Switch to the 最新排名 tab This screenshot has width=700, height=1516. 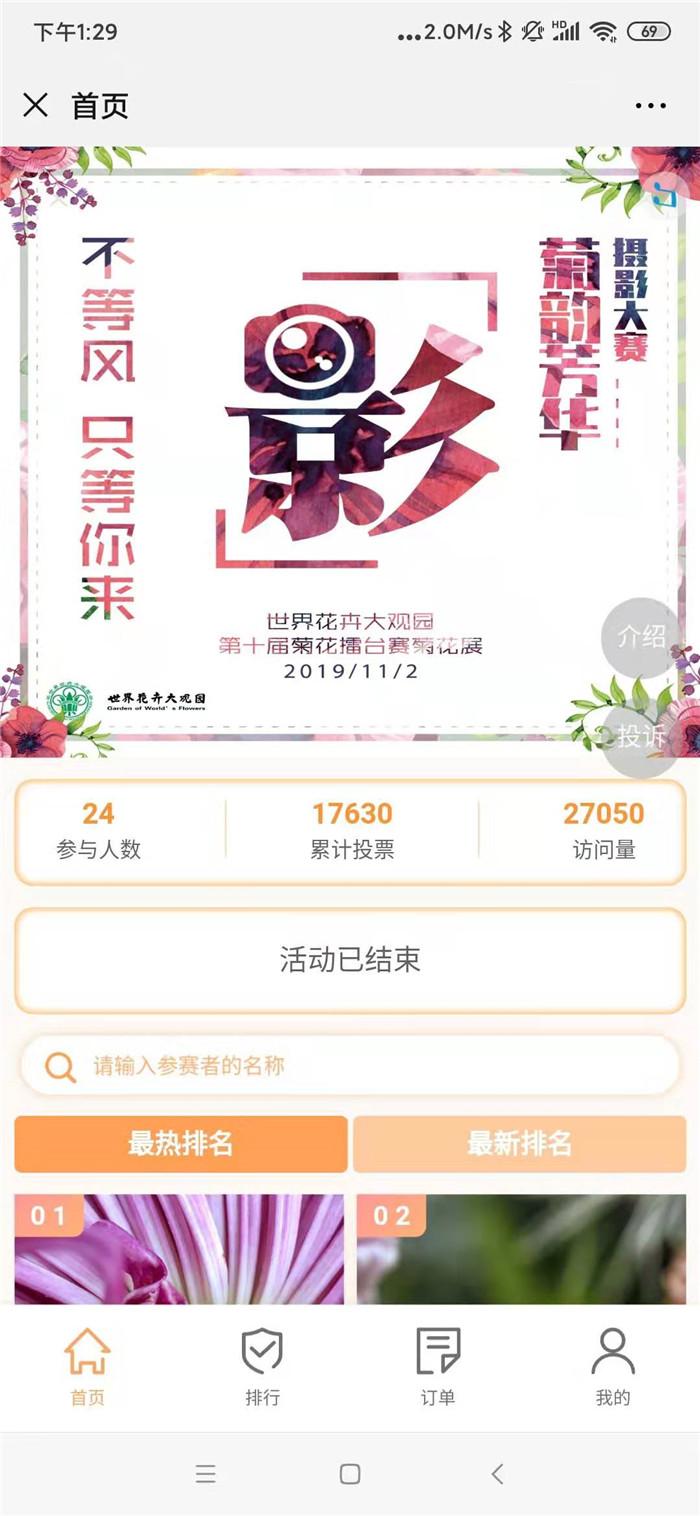tap(519, 1143)
